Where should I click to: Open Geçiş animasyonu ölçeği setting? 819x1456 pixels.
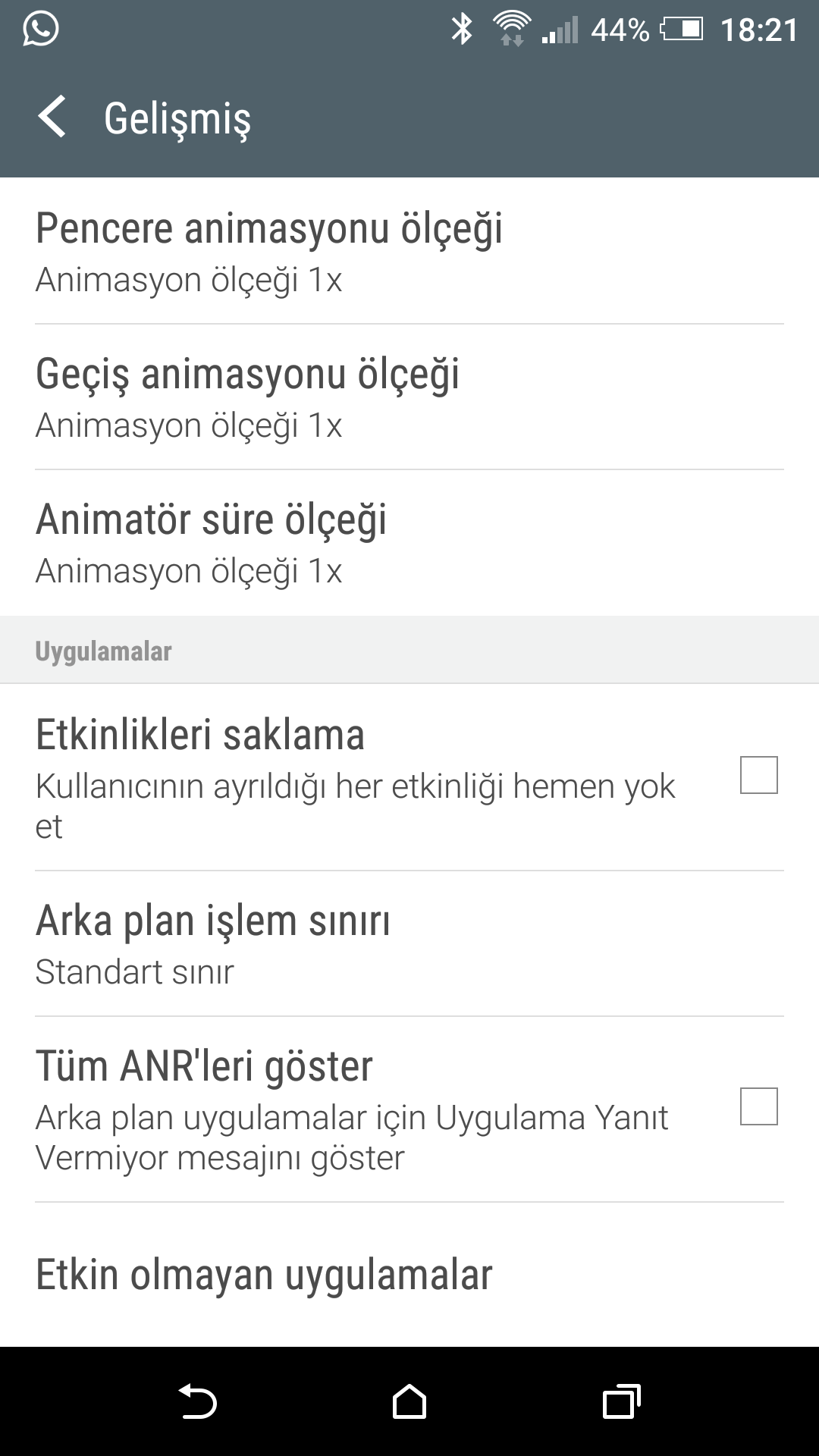pos(409,397)
